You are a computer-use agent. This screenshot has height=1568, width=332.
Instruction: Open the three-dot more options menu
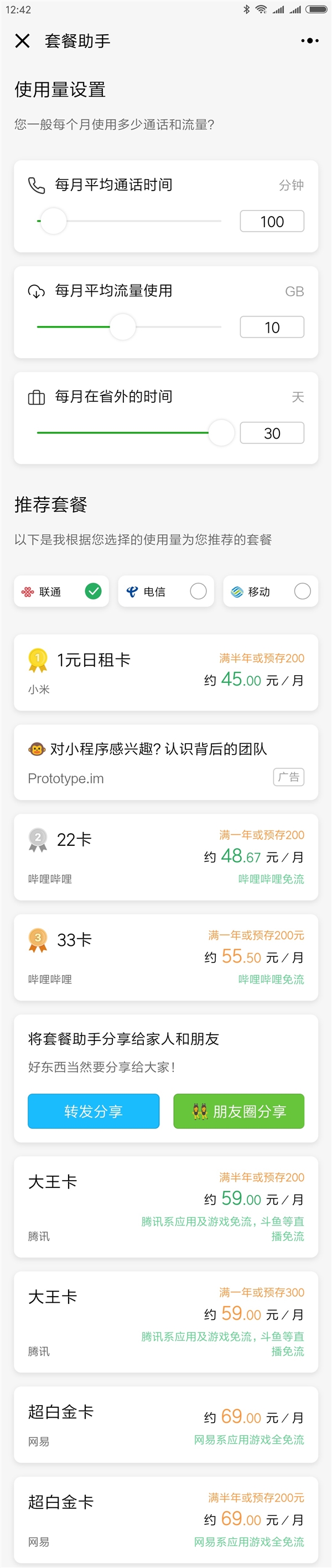309,41
